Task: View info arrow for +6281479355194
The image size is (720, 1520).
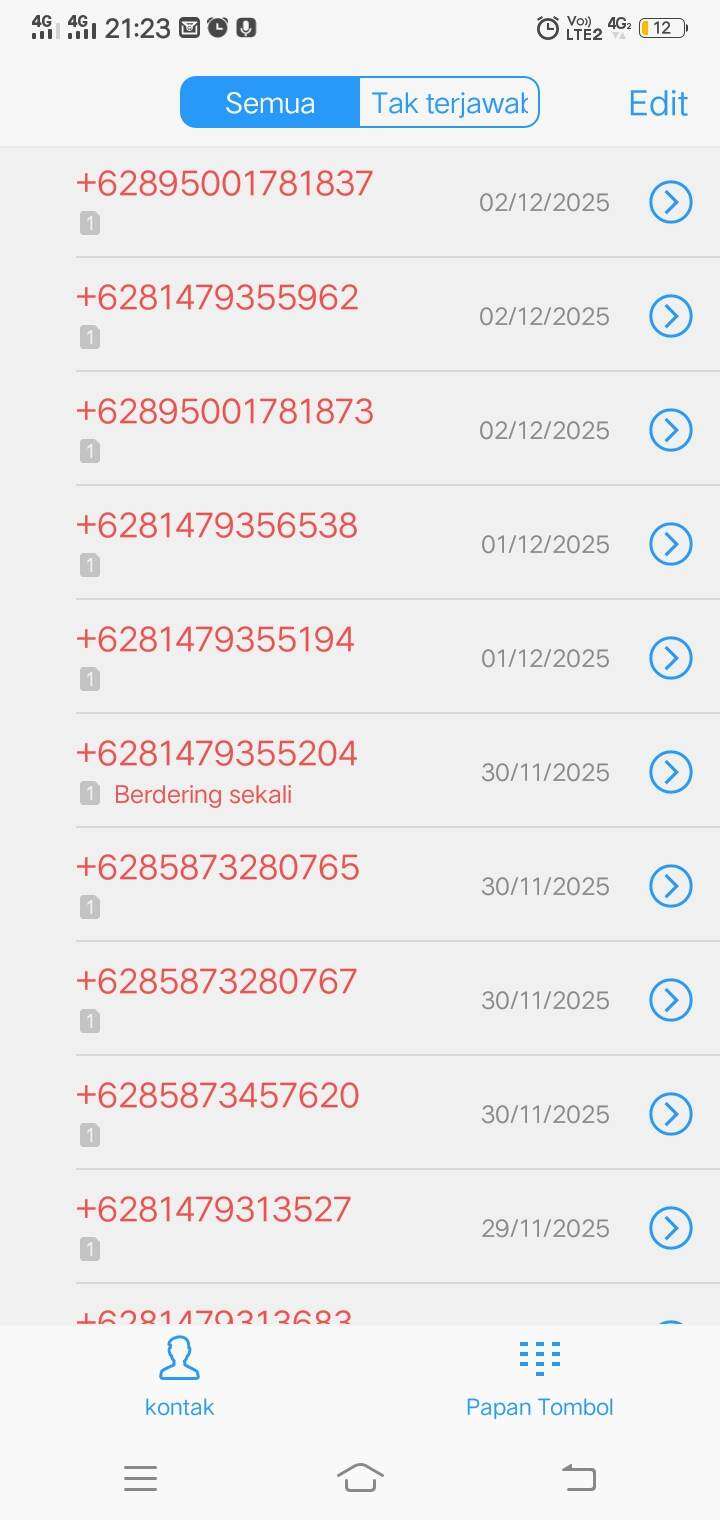Action: pos(670,658)
